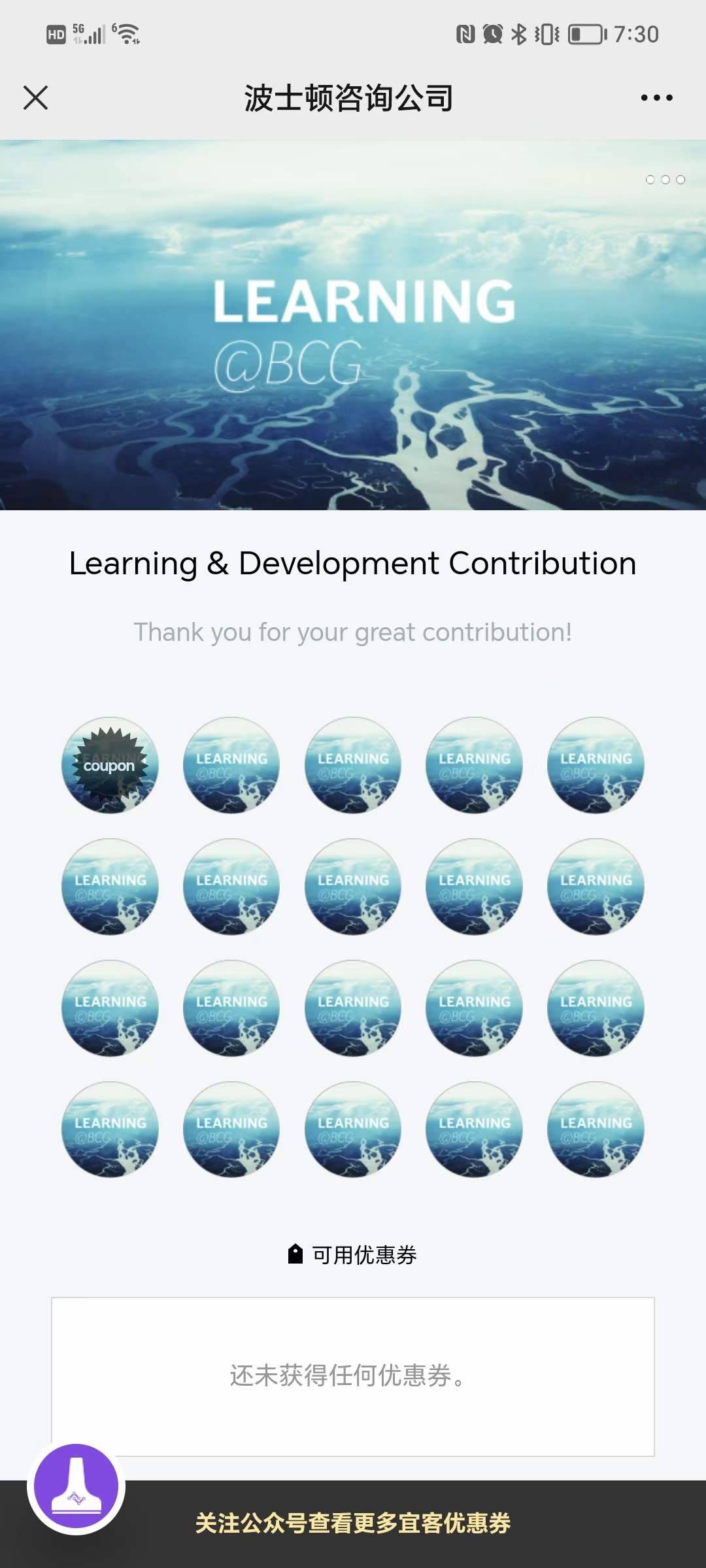
Task: Tap the purple floating lamp button
Action: [76, 1486]
